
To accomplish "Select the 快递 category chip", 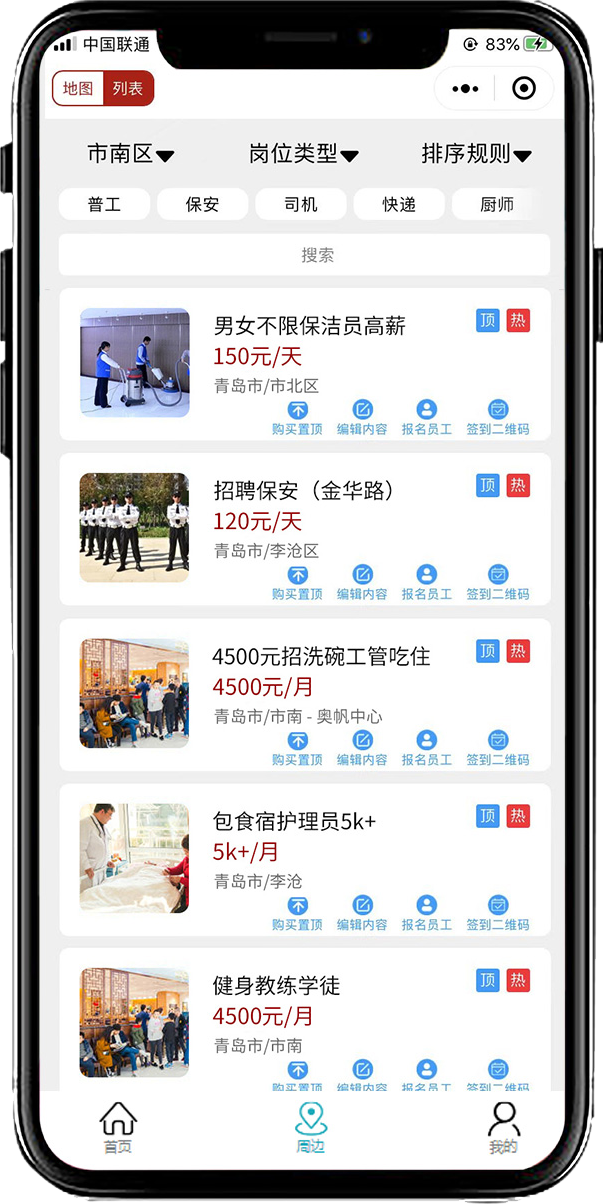I will tap(398, 204).
